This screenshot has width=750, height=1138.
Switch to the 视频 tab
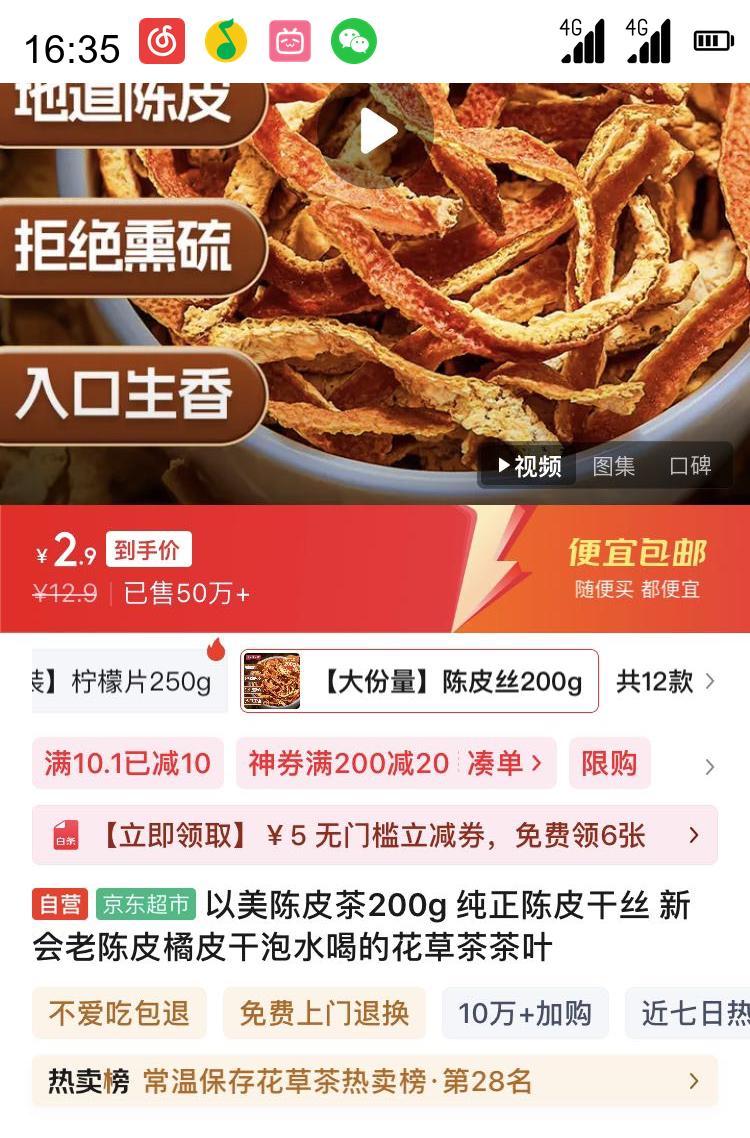pyautogui.click(x=530, y=466)
